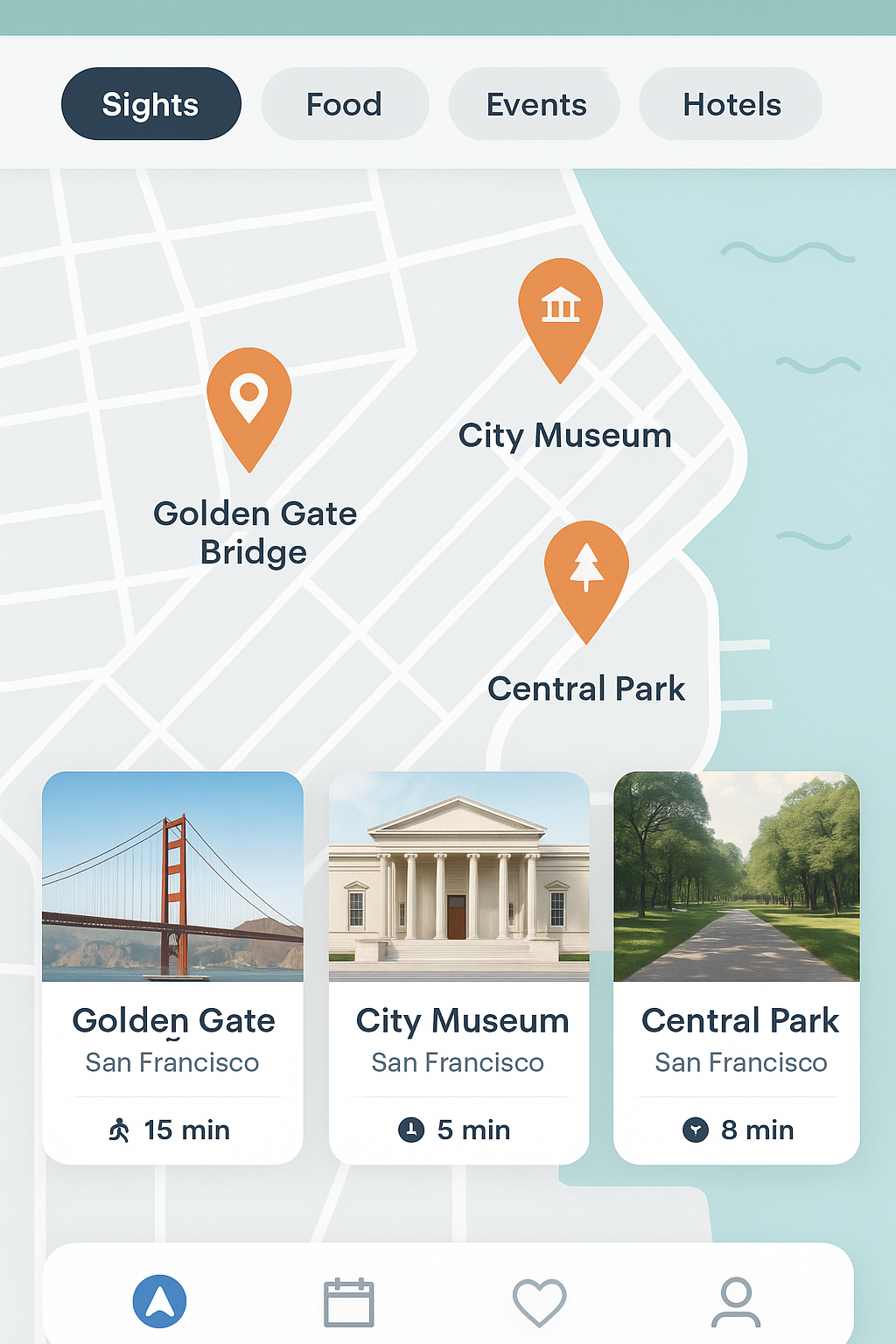
Task: Tap the Central Park tree pin
Action: point(586,573)
